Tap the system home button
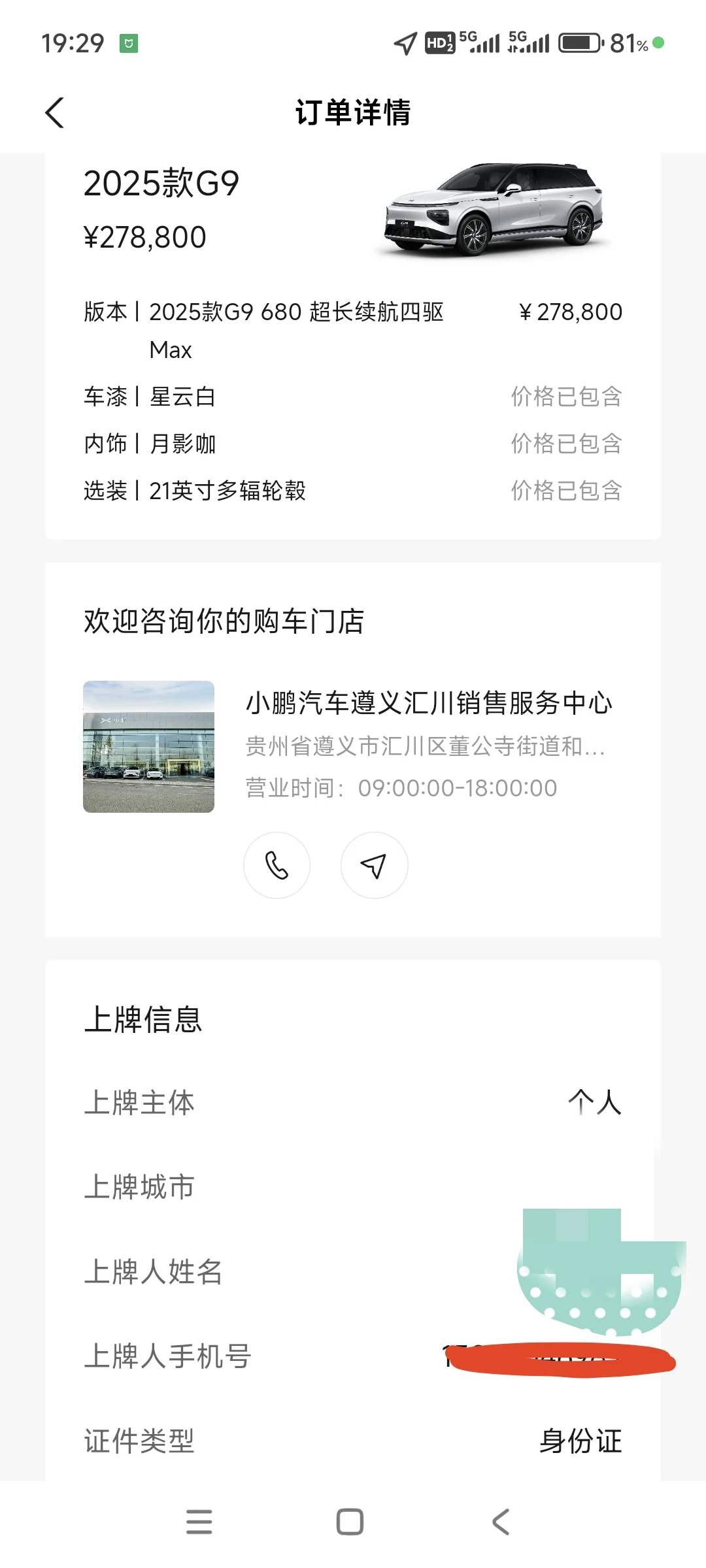This screenshot has height=1568, width=706. click(350, 1522)
